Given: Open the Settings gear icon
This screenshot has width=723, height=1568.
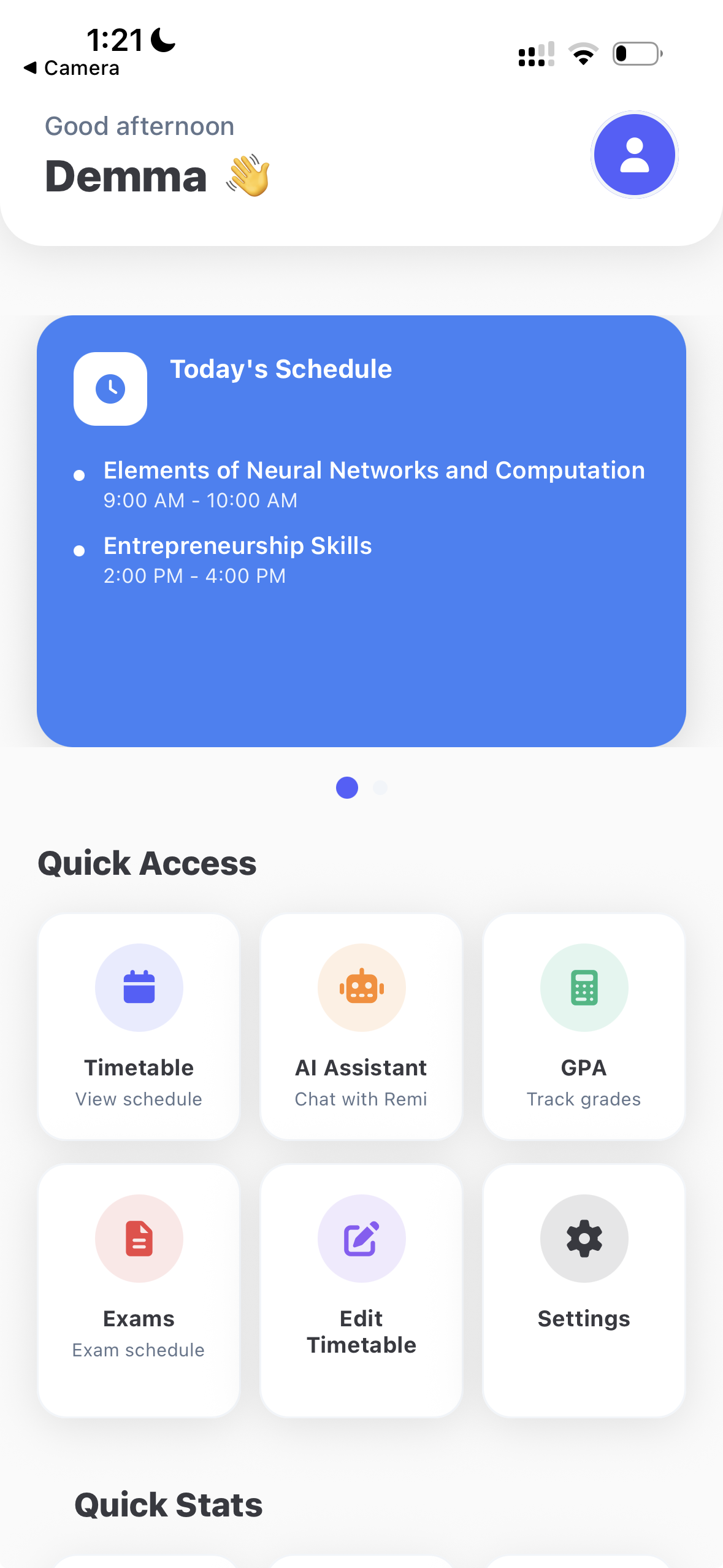Looking at the screenshot, I should (584, 1239).
